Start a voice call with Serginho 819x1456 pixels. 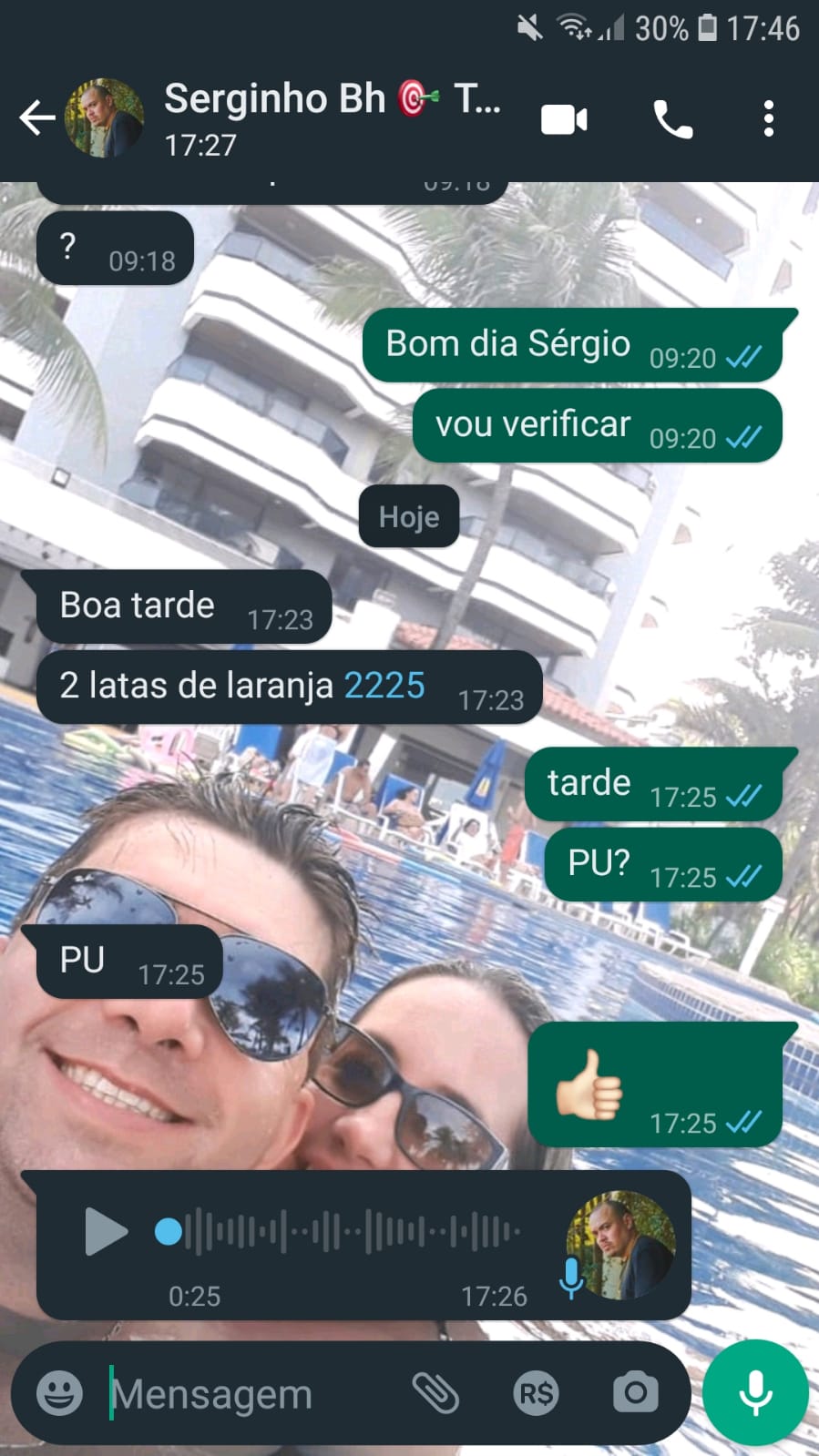coord(673,119)
